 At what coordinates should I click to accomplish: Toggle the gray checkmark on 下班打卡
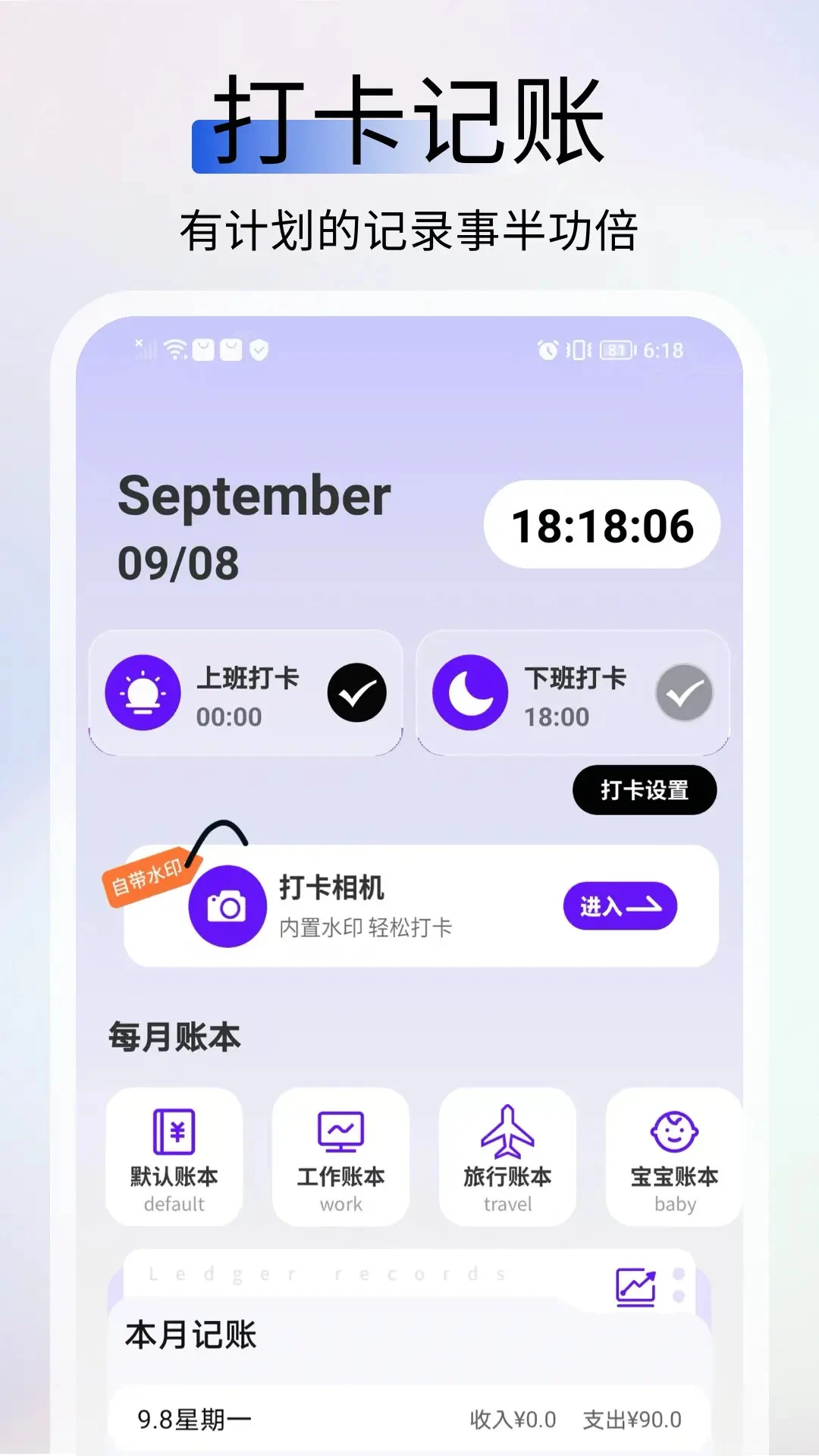pyautogui.click(x=682, y=692)
